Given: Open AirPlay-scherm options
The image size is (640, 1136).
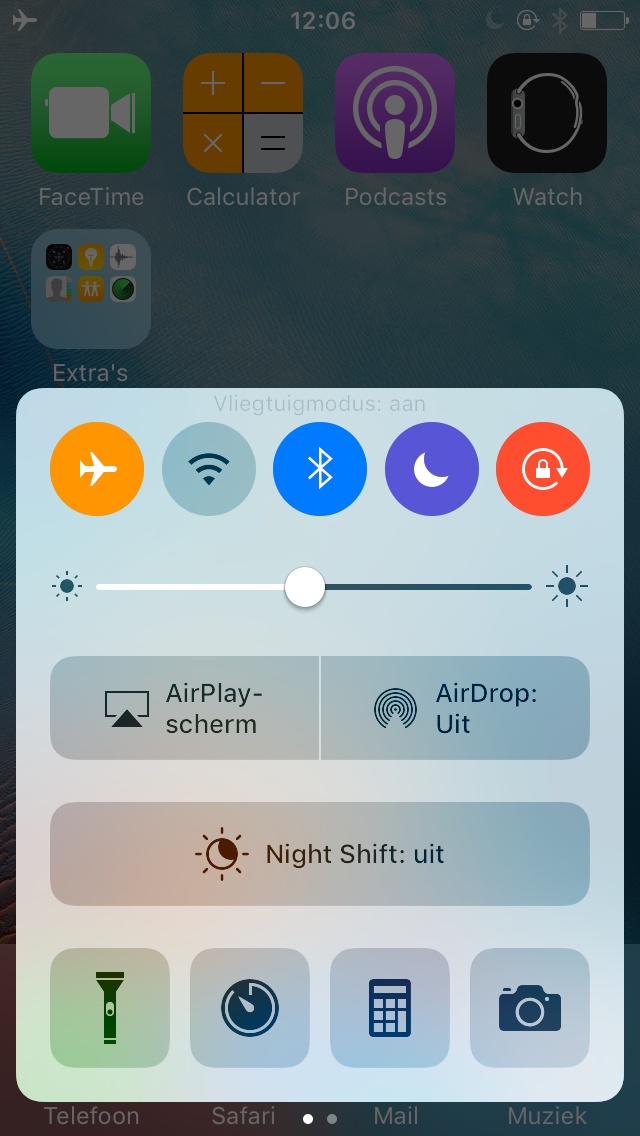Looking at the screenshot, I should (185, 708).
